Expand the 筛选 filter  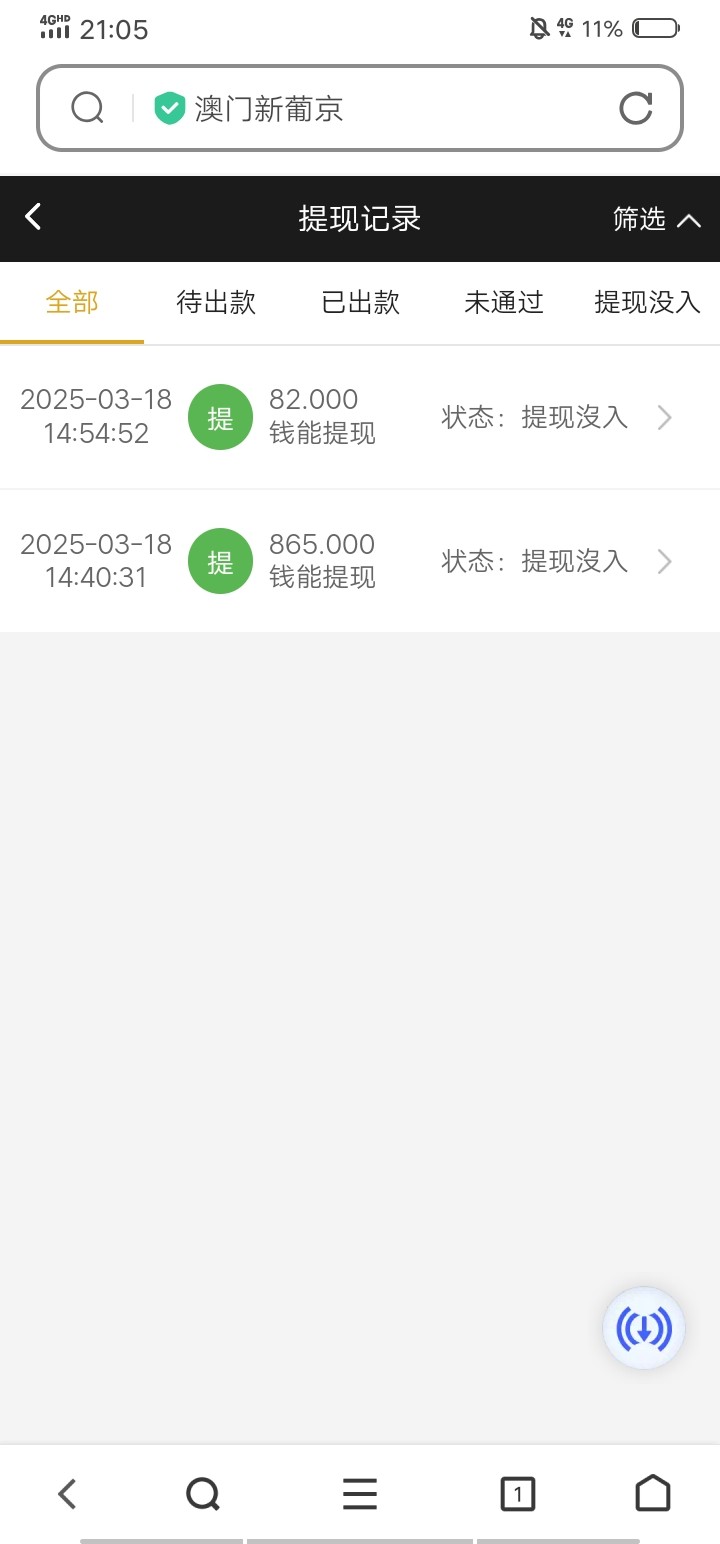pyautogui.click(x=656, y=219)
